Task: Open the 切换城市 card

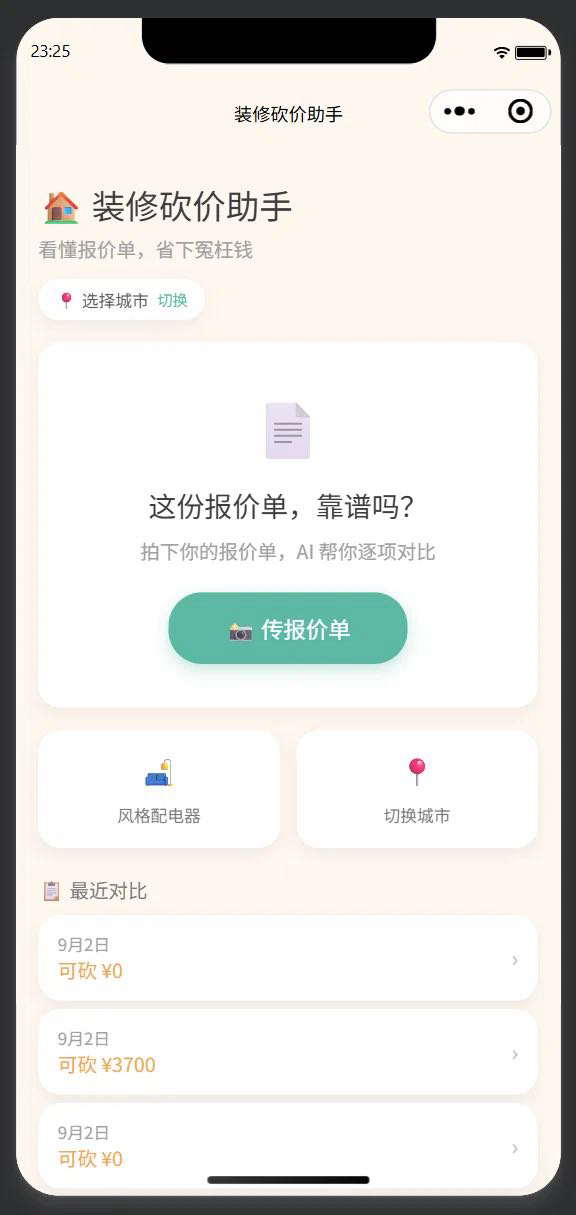Action: click(417, 789)
